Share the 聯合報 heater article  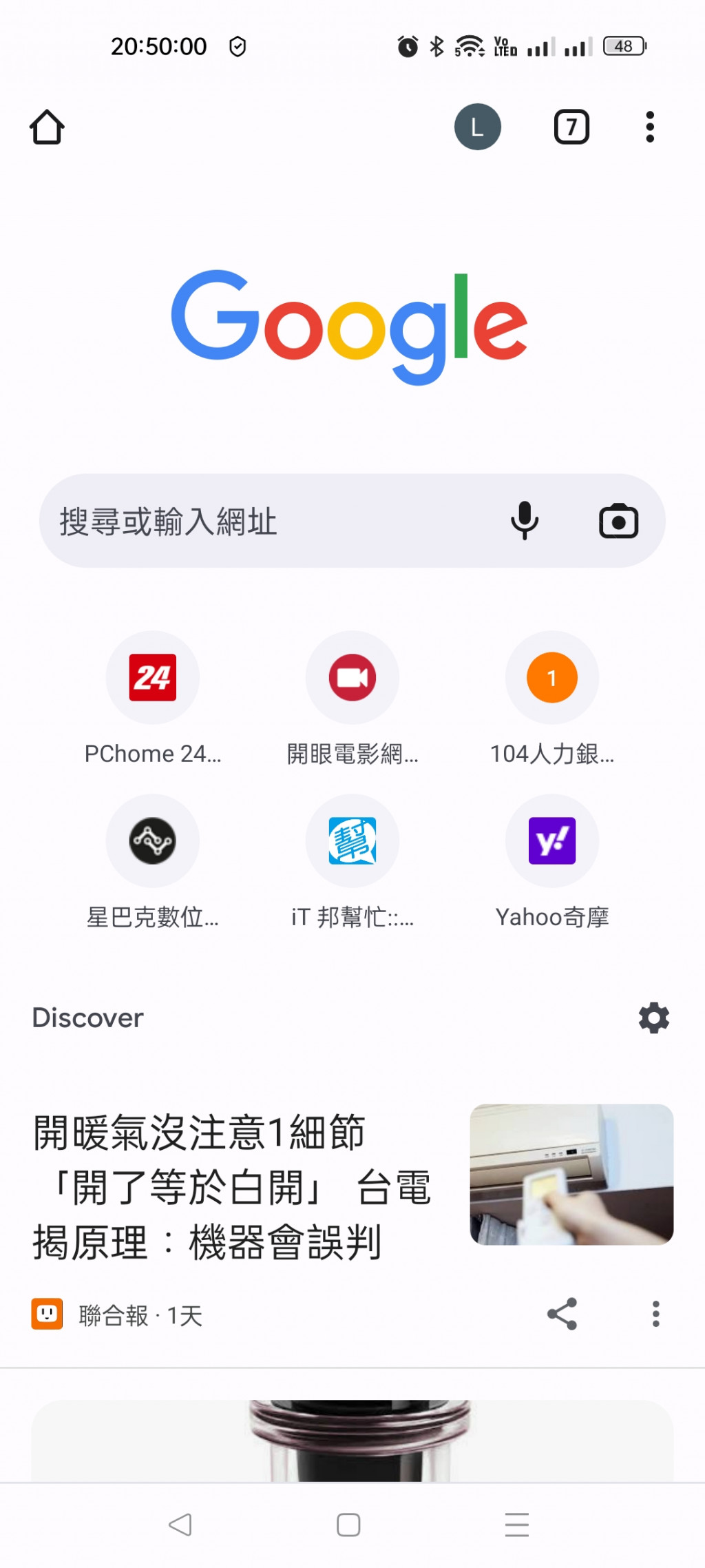(x=562, y=1314)
